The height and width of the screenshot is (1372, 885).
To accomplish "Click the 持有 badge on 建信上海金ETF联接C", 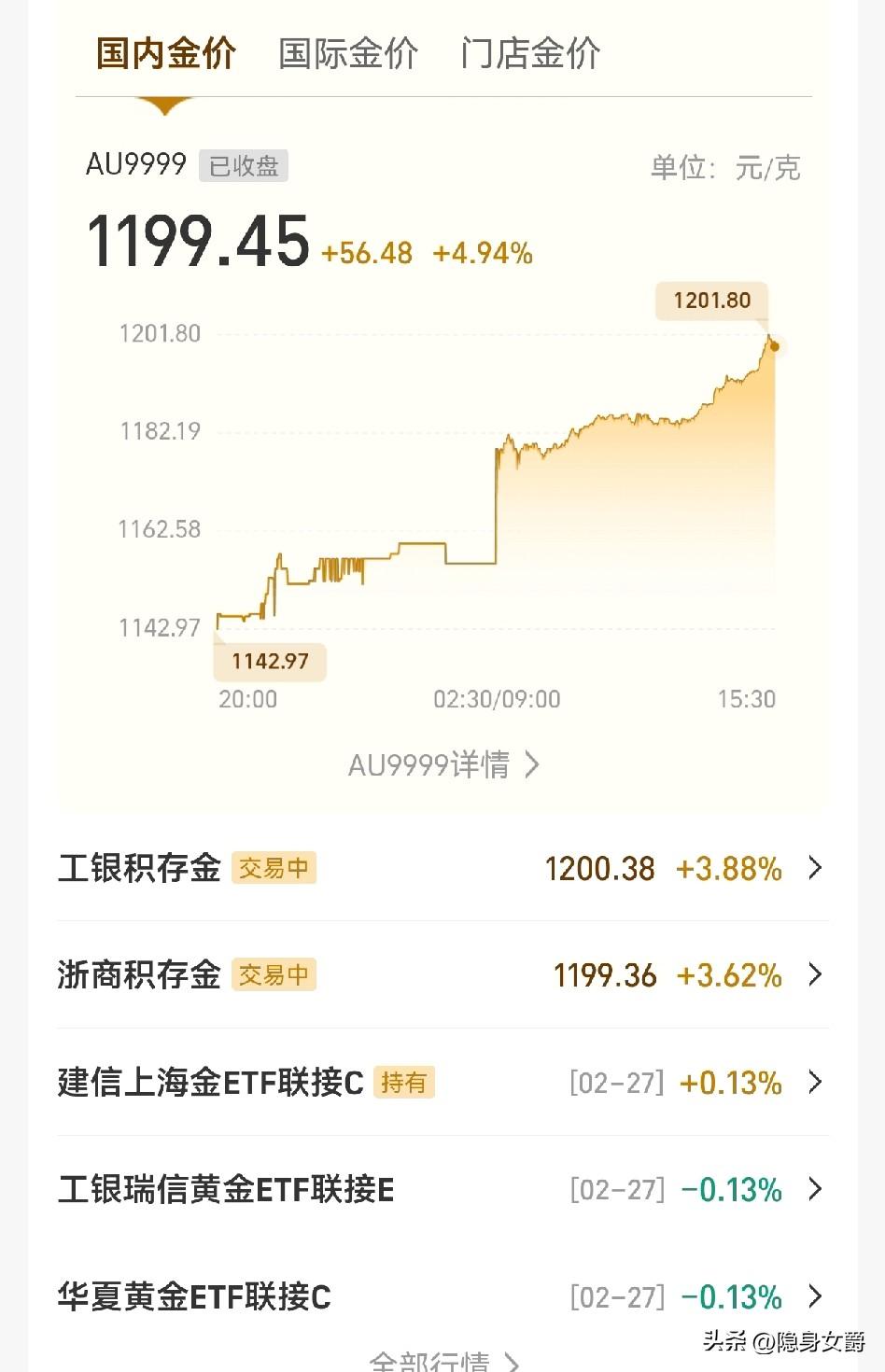I will [x=405, y=1083].
